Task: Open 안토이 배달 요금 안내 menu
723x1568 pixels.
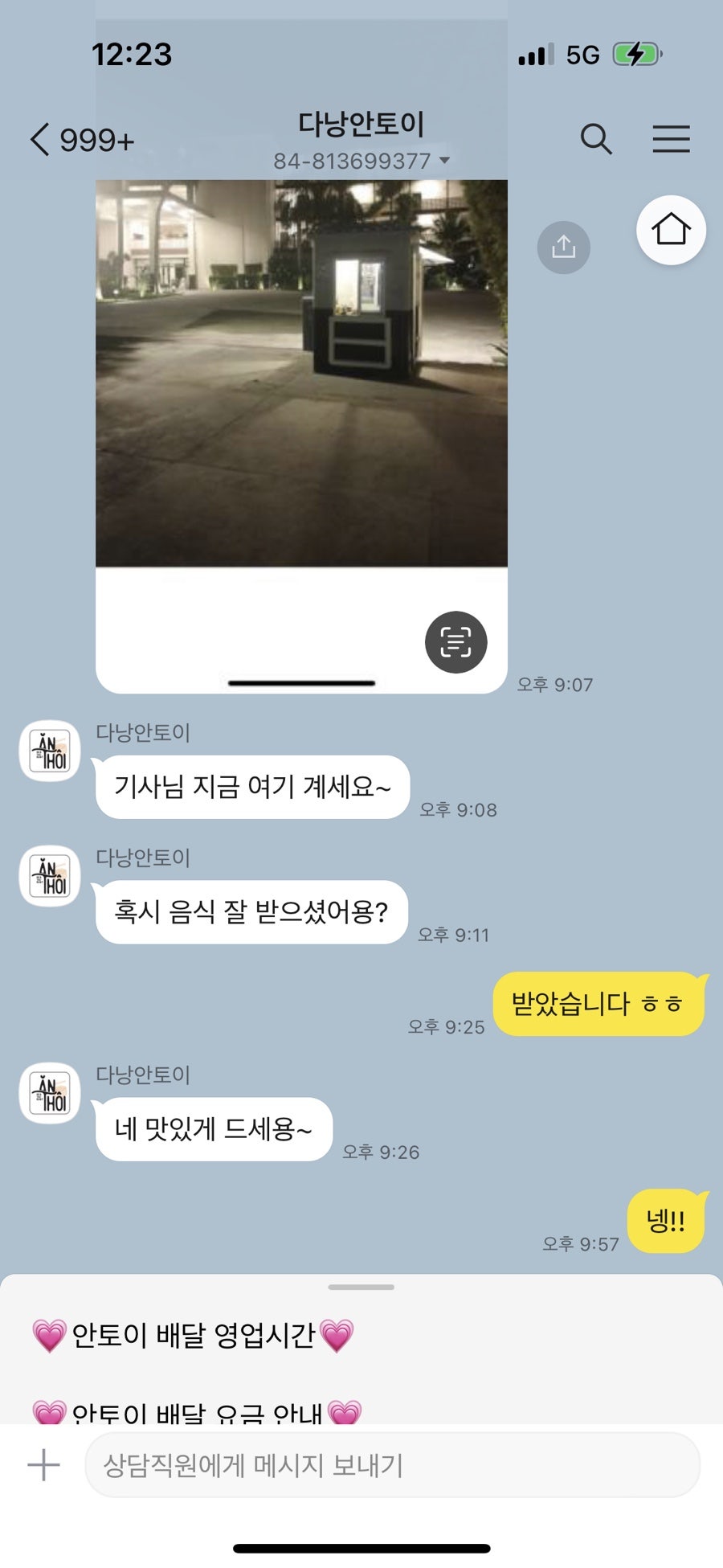Action: click(197, 1411)
